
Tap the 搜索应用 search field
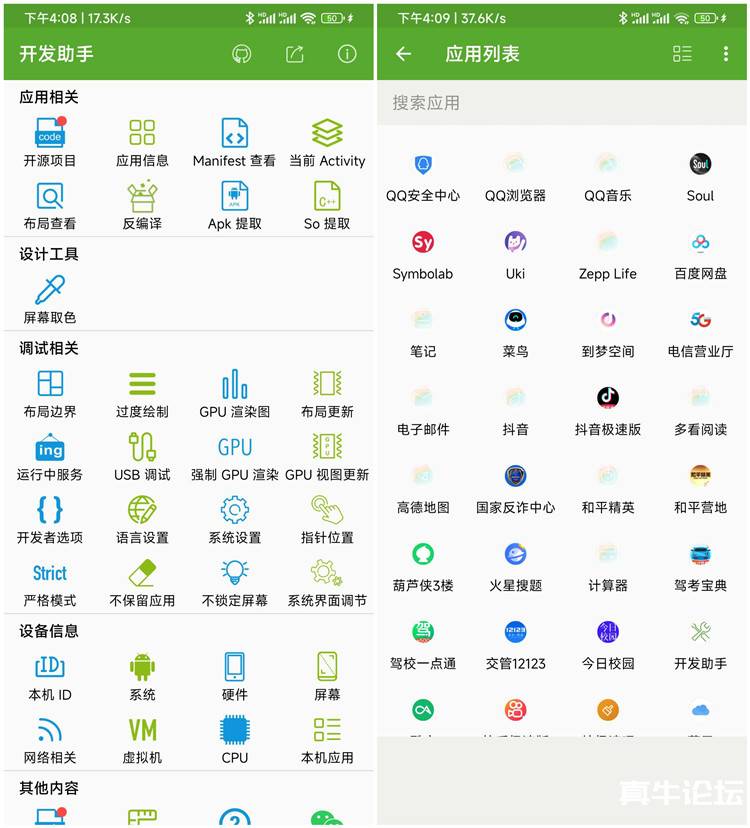pyautogui.click(x=560, y=103)
